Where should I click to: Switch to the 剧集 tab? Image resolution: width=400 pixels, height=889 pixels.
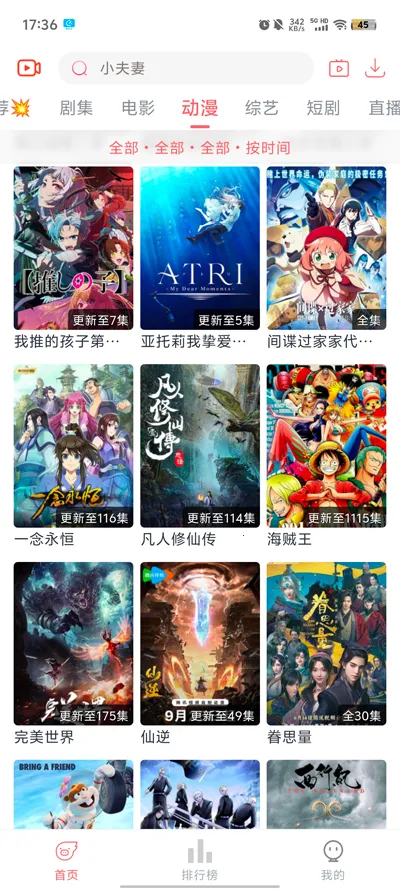coord(76,108)
